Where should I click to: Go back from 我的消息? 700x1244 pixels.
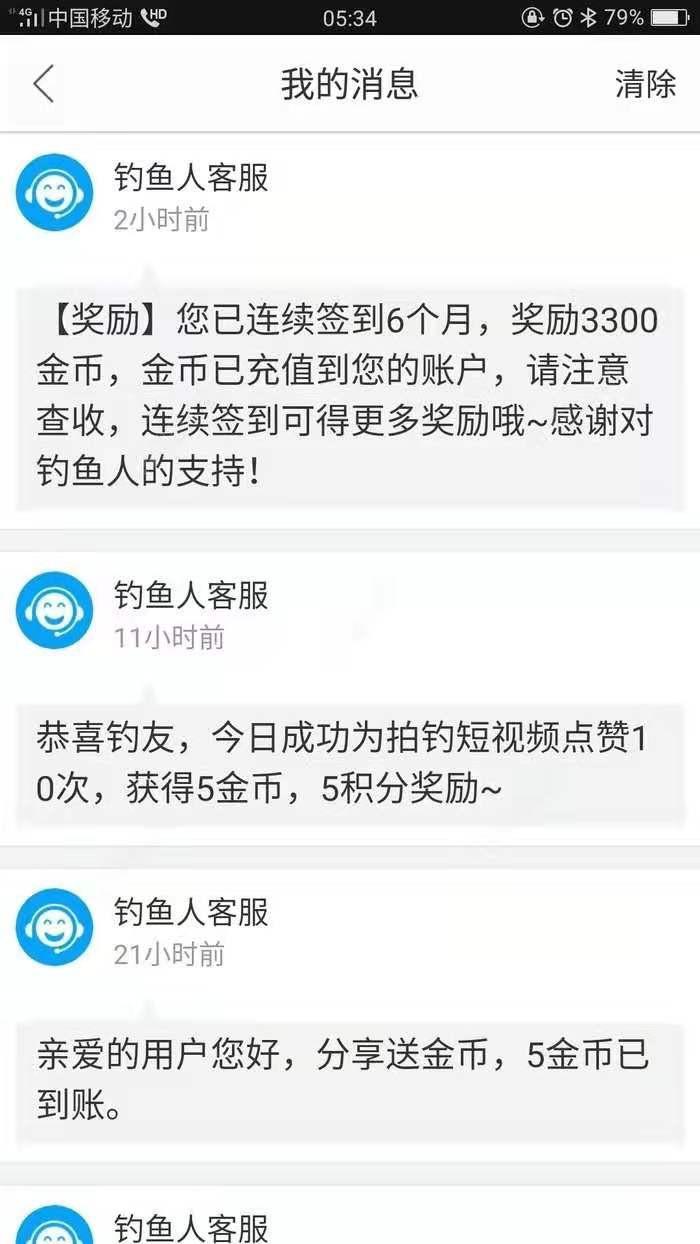coord(43,85)
